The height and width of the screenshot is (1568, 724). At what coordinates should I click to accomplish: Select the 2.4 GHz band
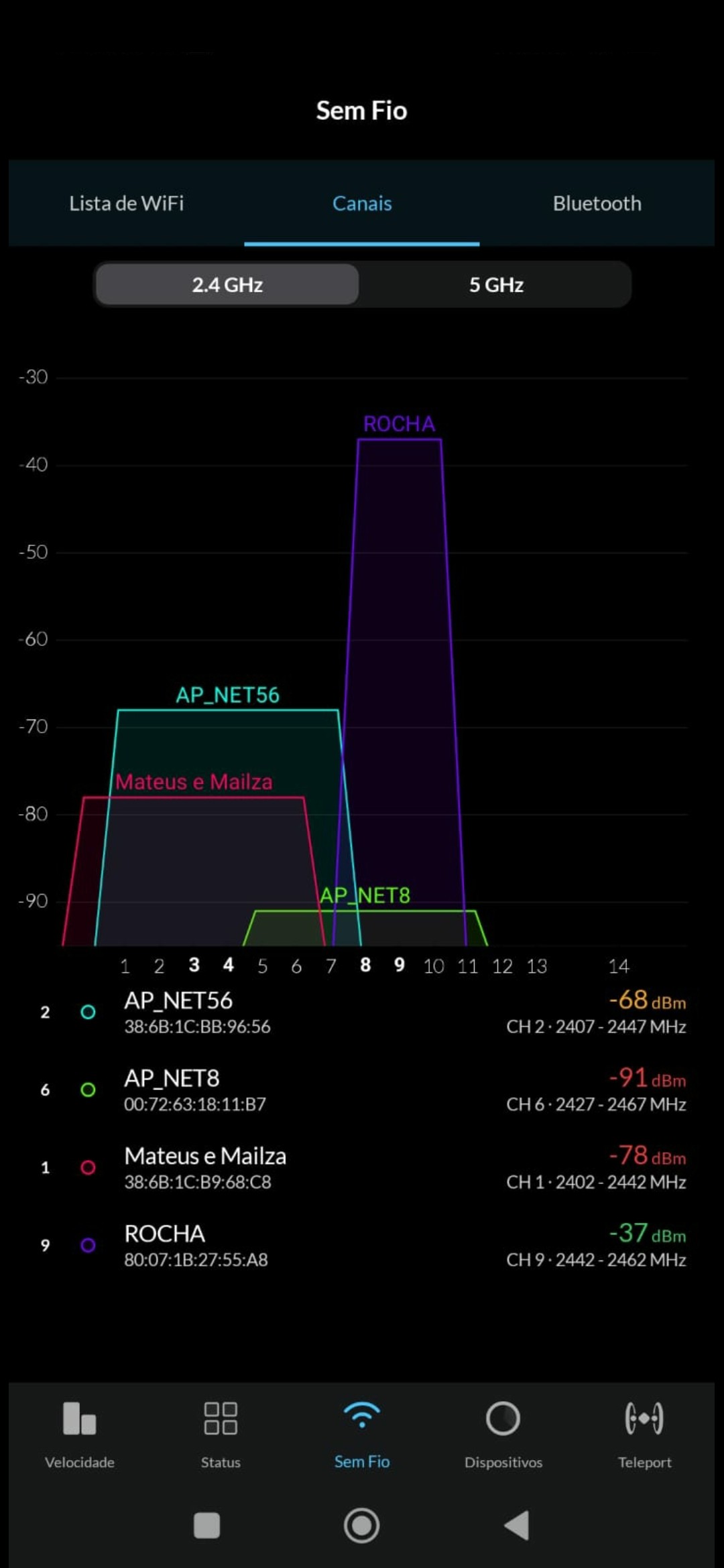pos(227,285)
